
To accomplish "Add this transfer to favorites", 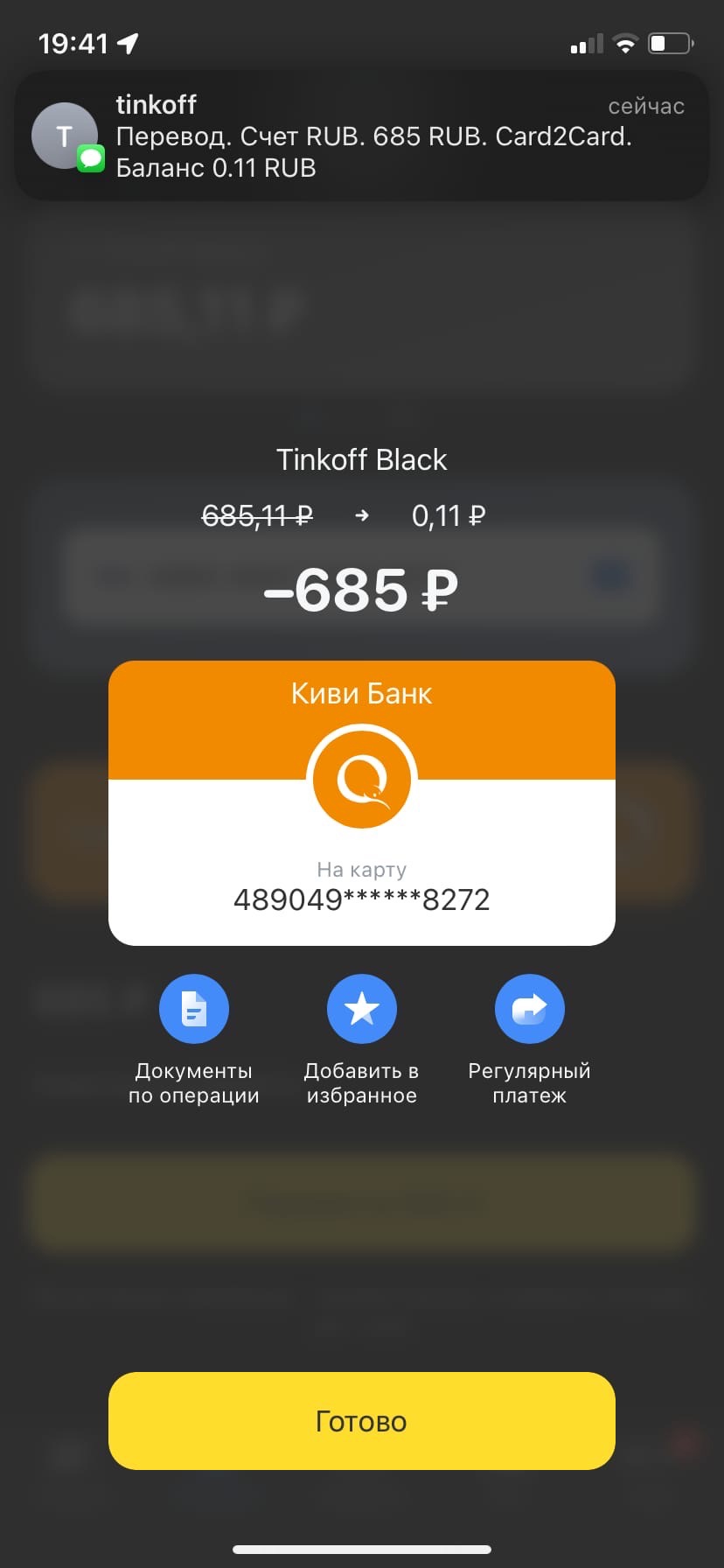I will pos(361,1009).
